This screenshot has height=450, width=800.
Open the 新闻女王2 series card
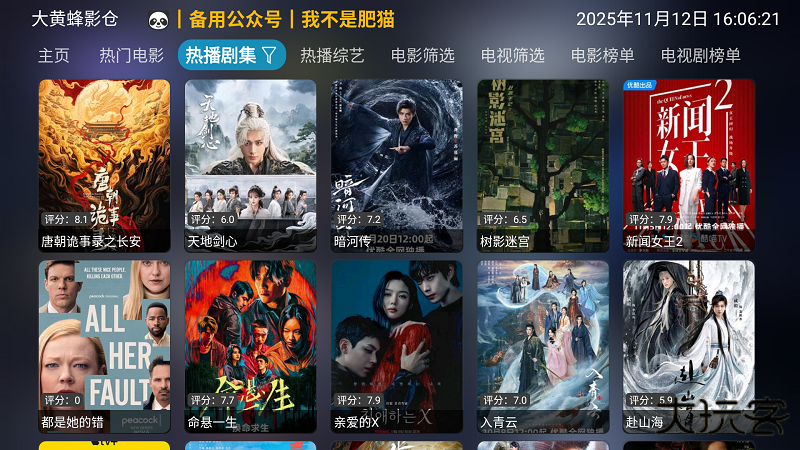coord(688,165)
